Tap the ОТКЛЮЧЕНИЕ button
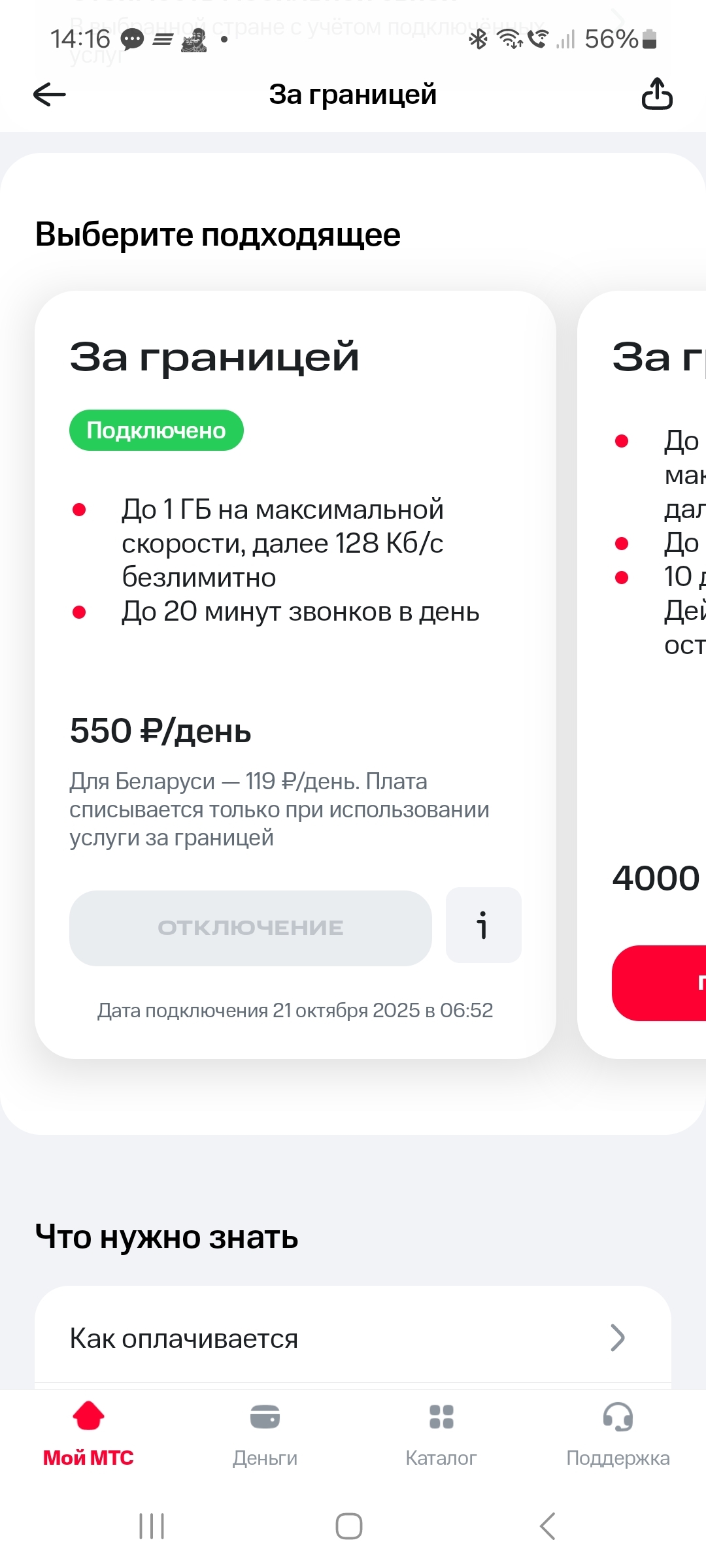The image size is (706, 1568). point(250,928)
